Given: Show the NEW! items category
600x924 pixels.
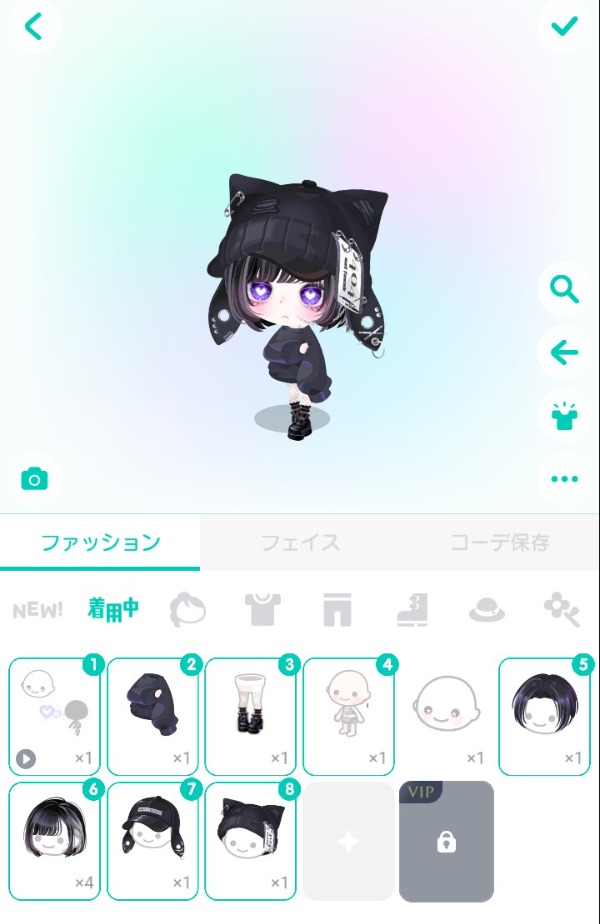Looking at the screenshot, I should click(x=38, y=609).
